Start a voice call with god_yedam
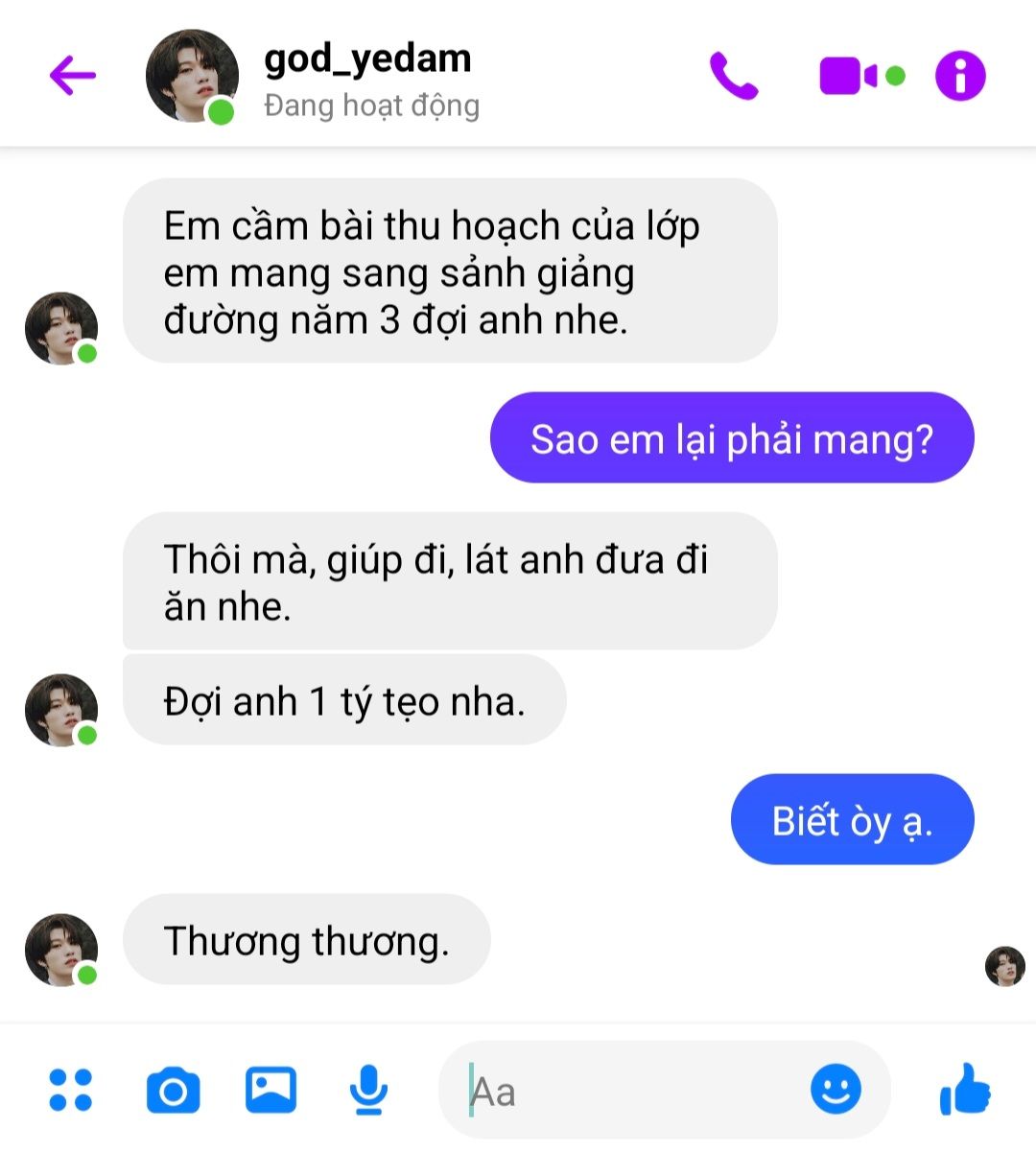The height and width of the screenshot is (1153, 1036). [734, 76]
